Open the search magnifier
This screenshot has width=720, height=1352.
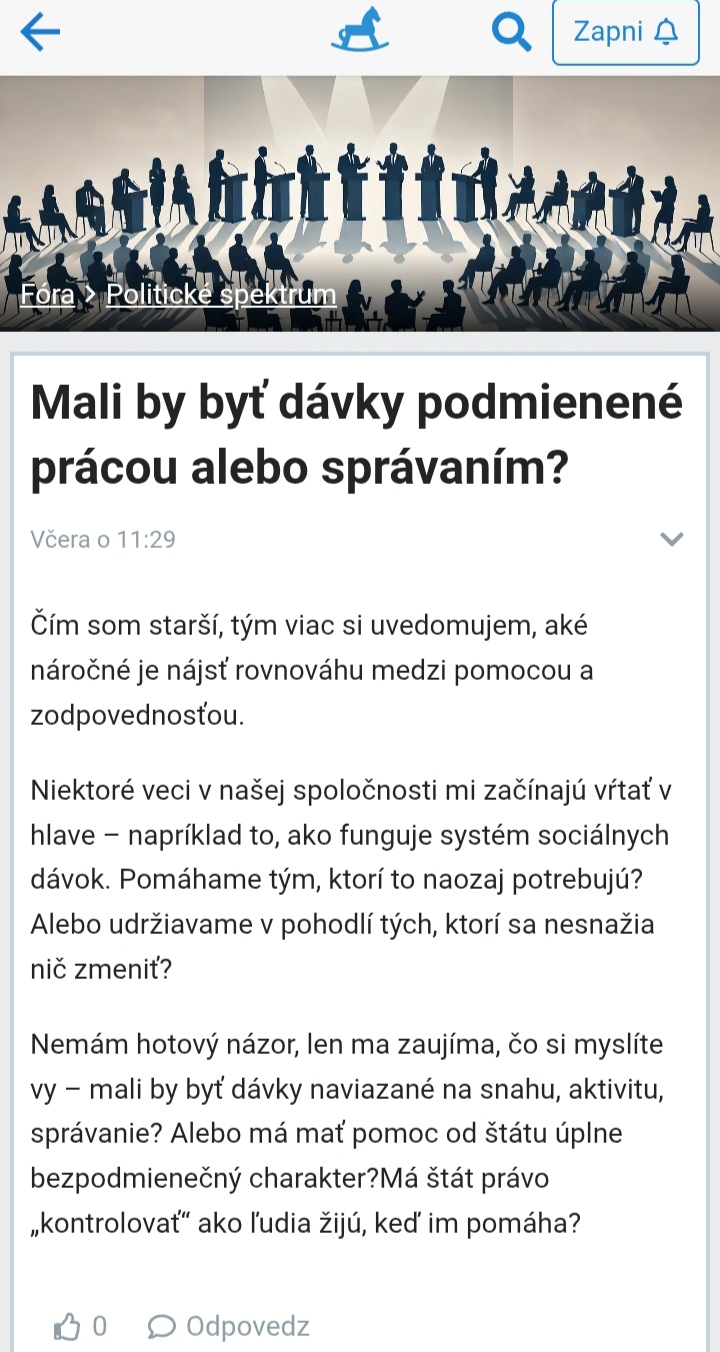tap(511, 33)
